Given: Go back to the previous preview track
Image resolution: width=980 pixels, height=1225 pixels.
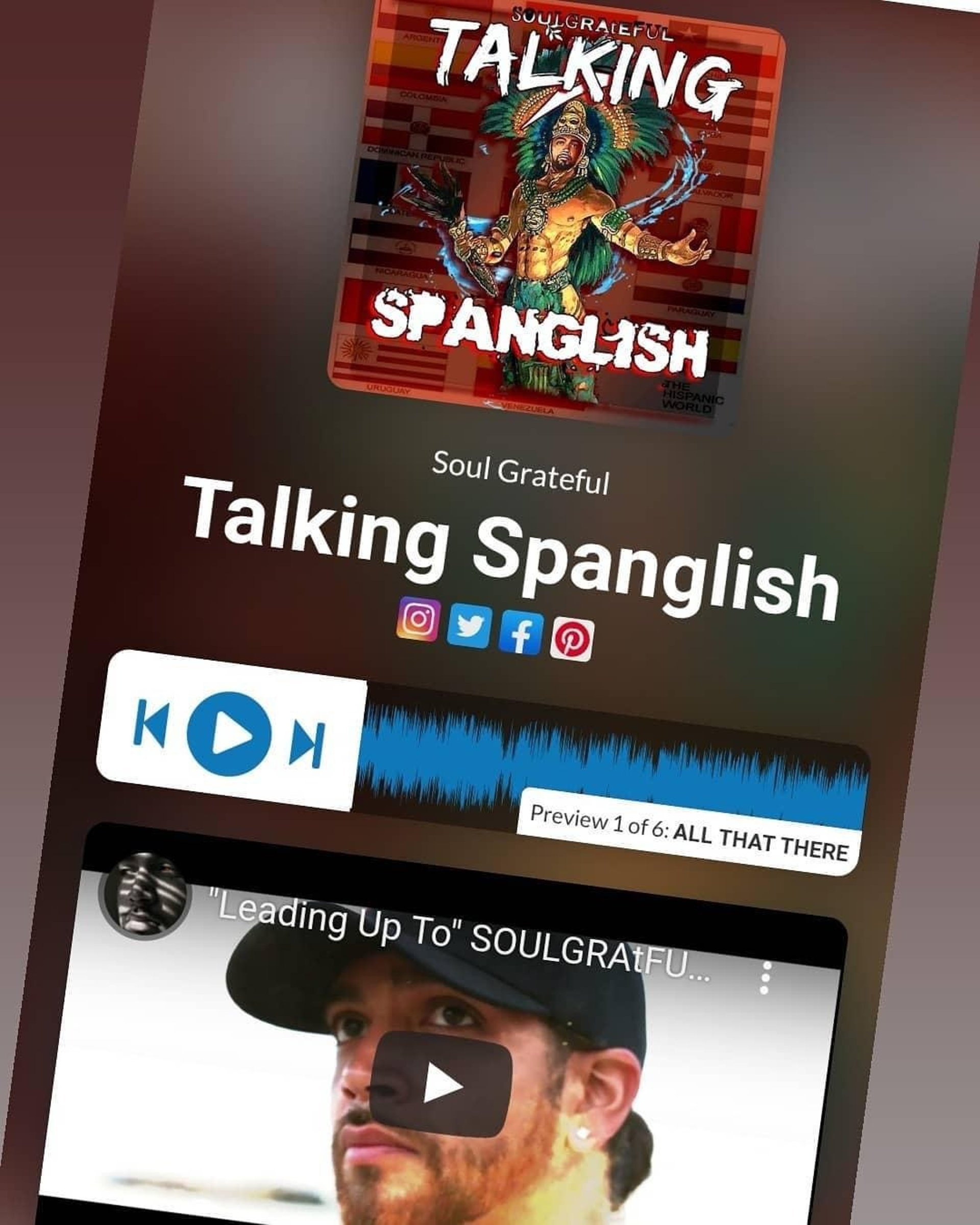Looking at the screenshot, I should tap(150, 723).
